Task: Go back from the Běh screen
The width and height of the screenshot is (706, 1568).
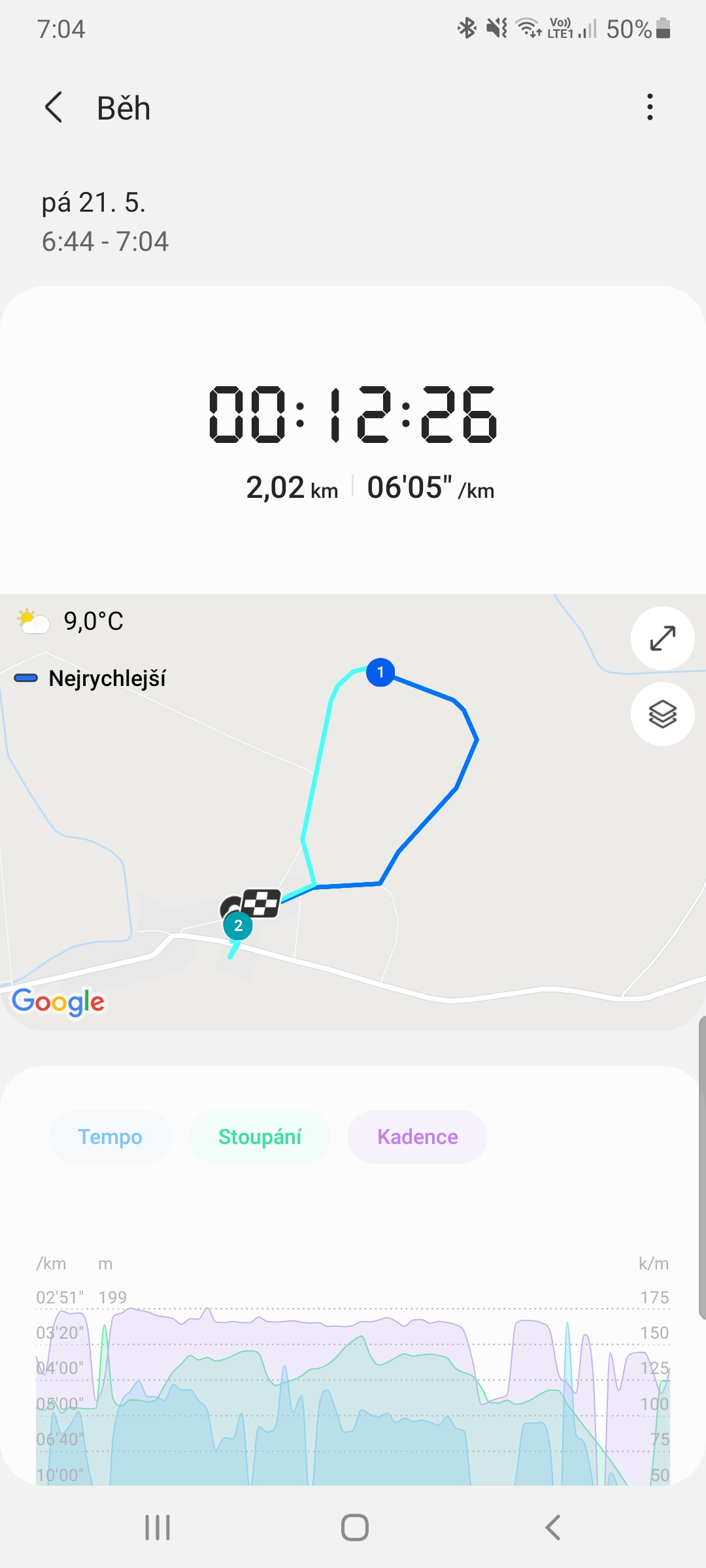Action: click(x=54, y=107)
